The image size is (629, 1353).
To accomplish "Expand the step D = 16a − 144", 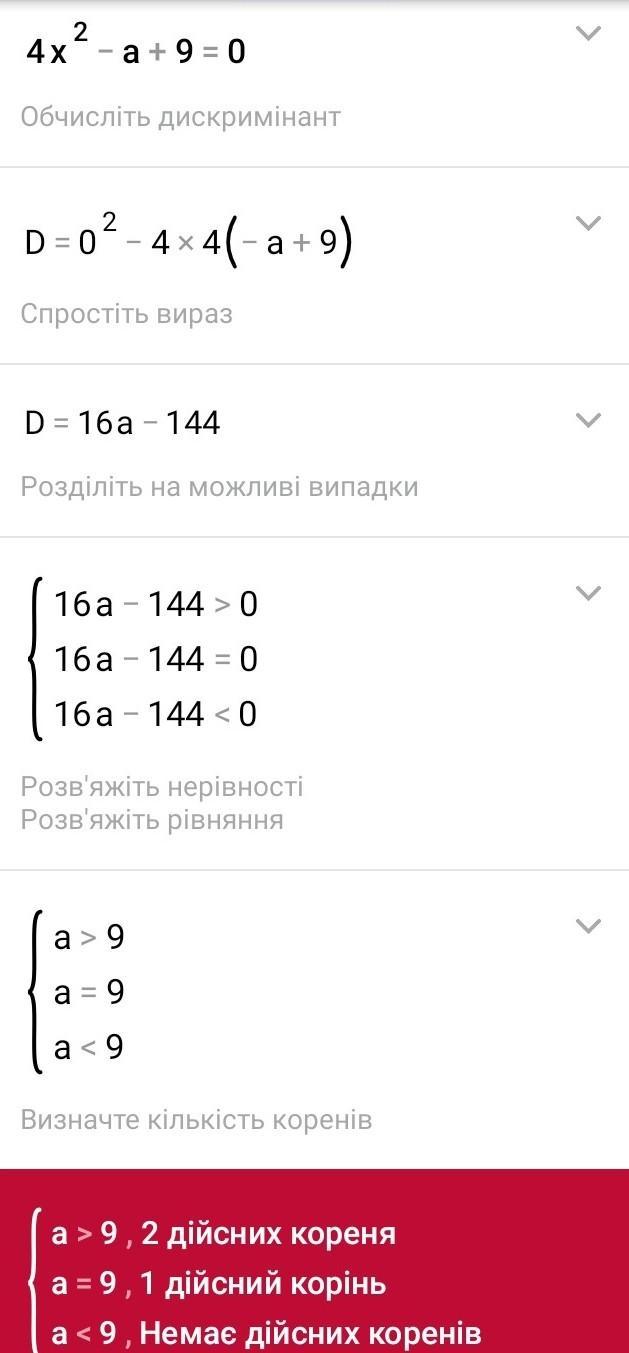I will coord(589,420).
